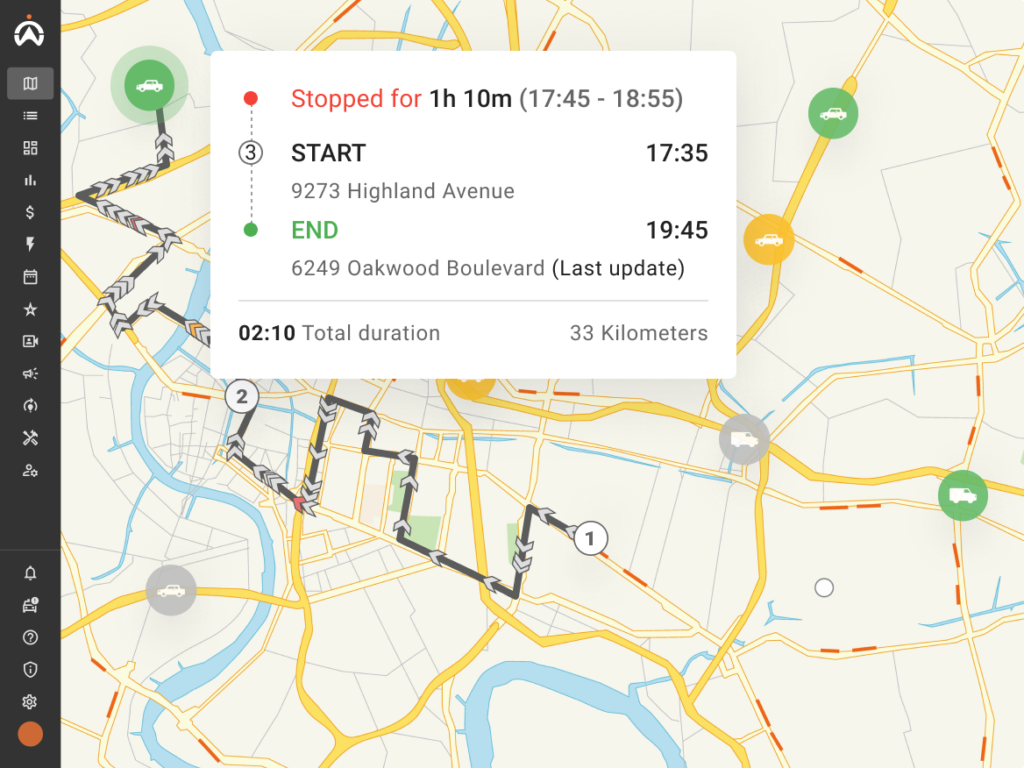
Task: Open the settings gear
Action: pos(30,701)
